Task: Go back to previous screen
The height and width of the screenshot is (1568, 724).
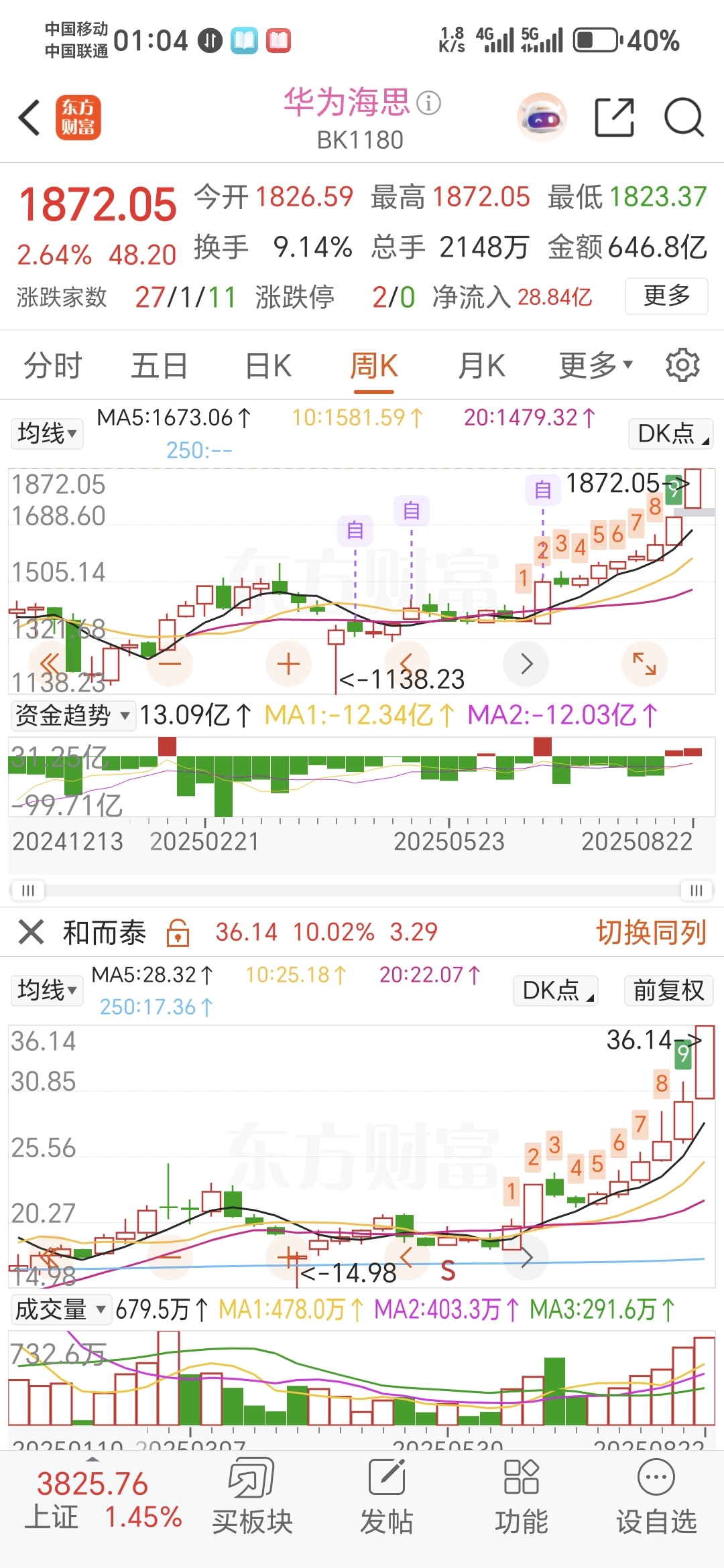Action: 29,118
